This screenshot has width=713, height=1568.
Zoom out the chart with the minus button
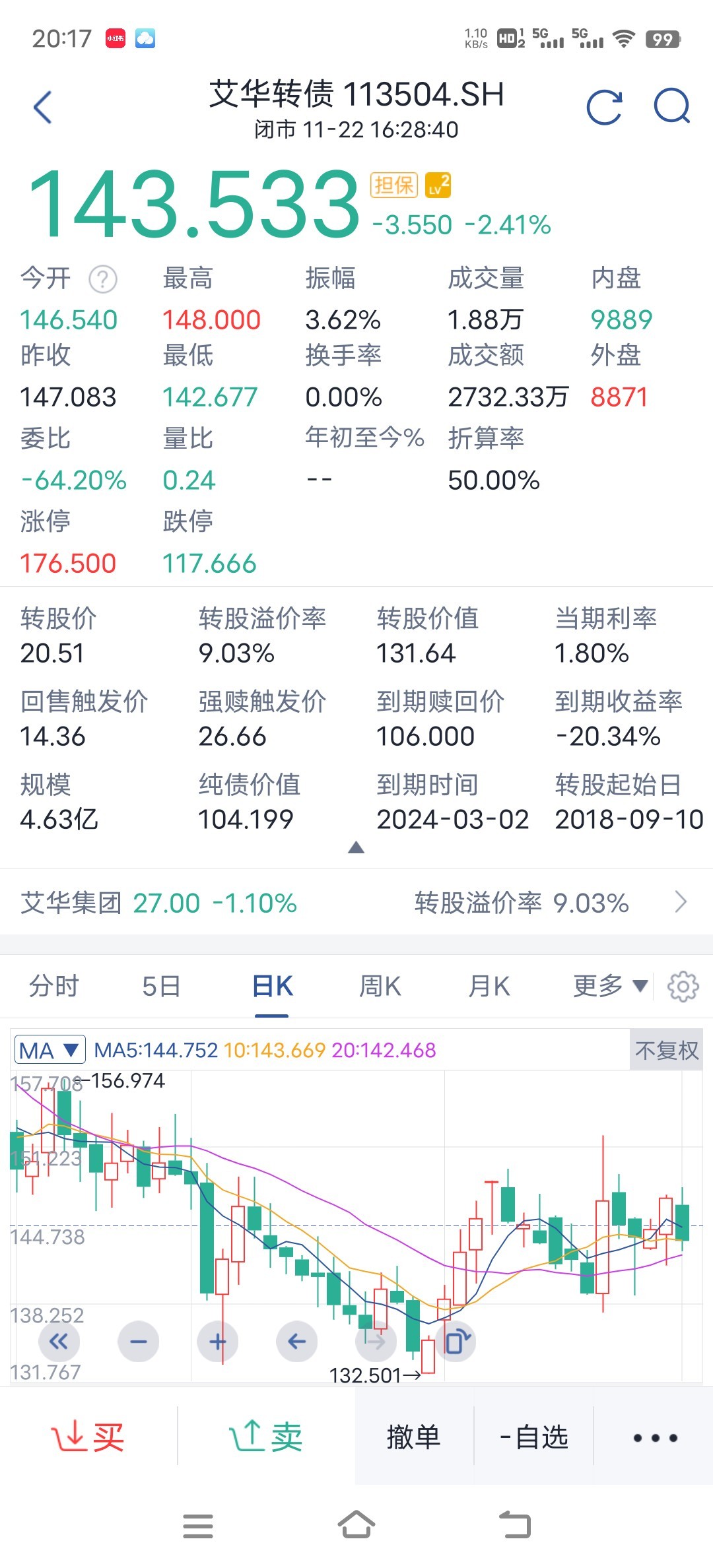pos(139,1342)
